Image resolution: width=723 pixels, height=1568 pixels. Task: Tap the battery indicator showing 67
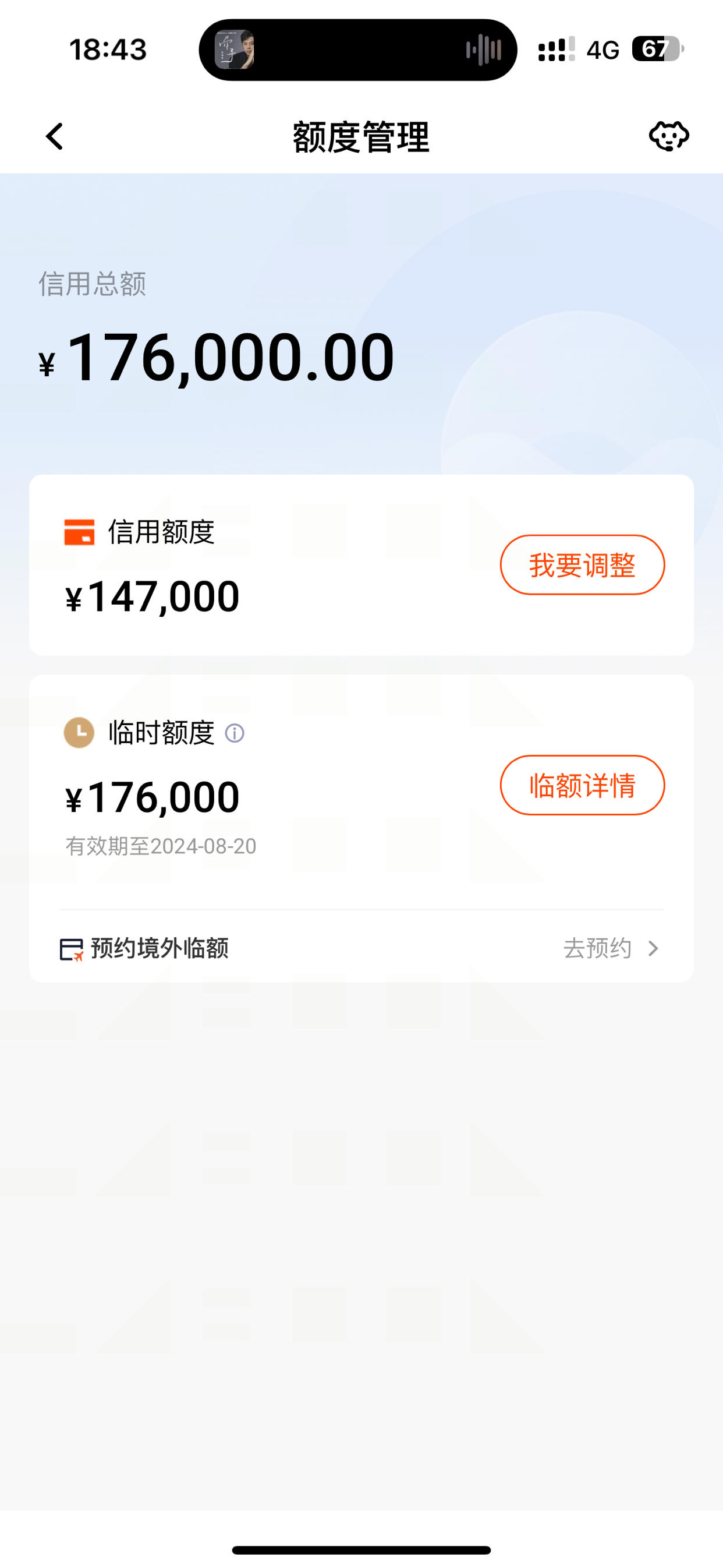[657, 51]
